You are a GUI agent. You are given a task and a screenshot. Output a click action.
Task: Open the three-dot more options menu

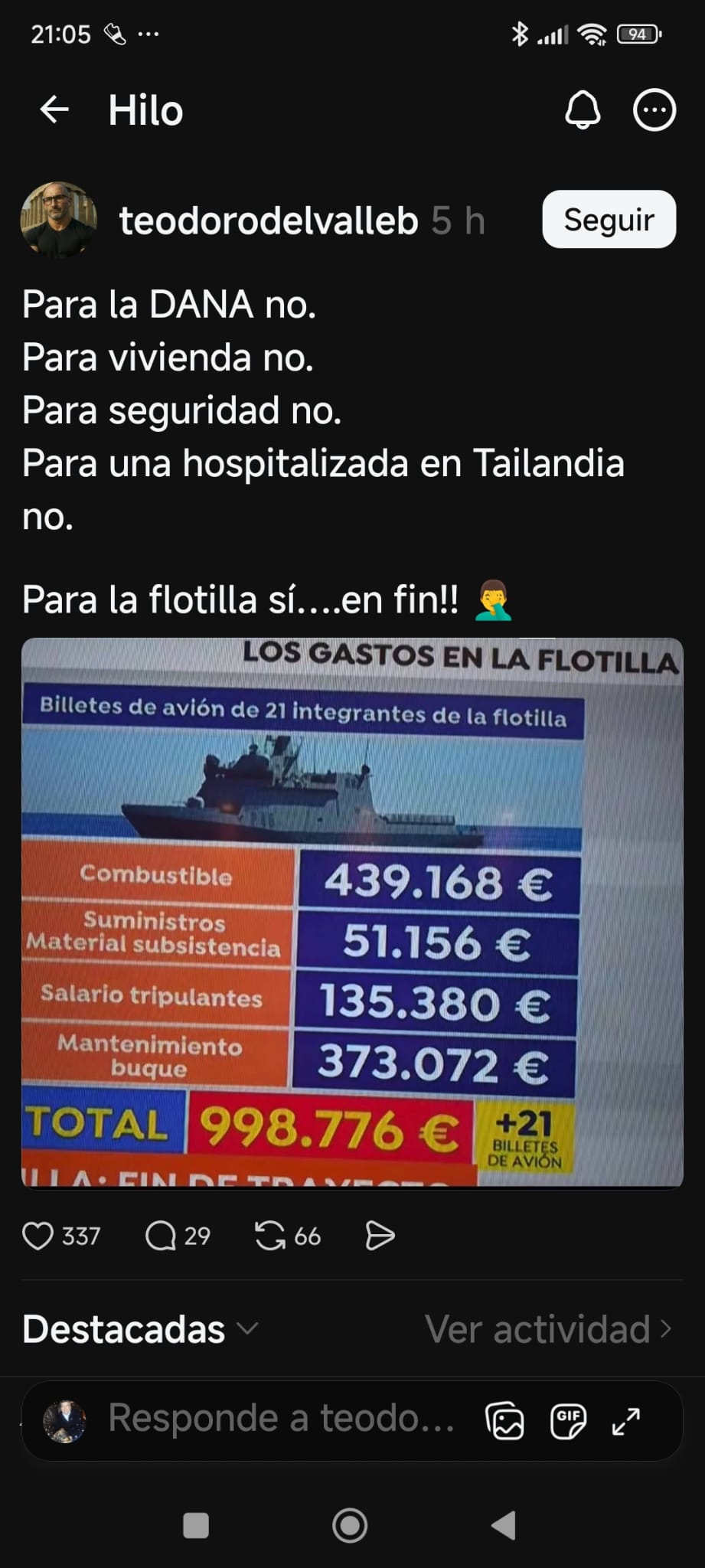click(x=654, y=110)
